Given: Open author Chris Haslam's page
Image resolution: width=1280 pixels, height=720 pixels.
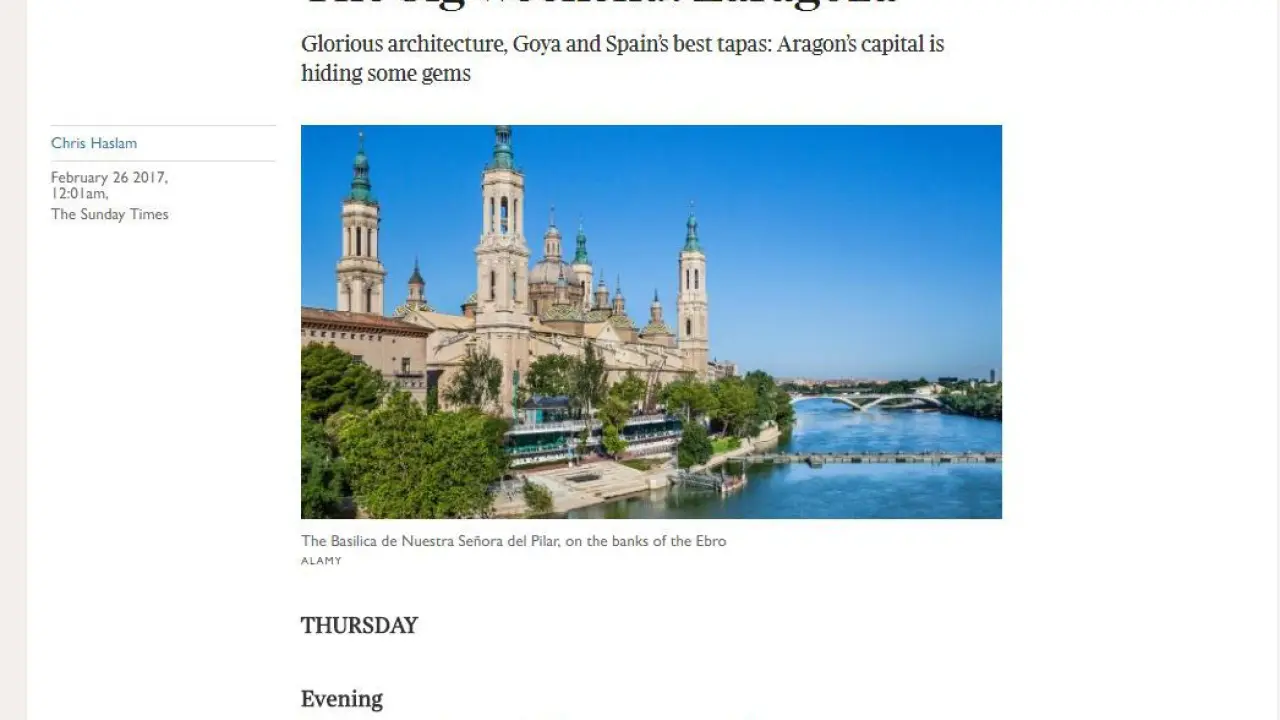Looking at the screenshot, I should (x=94, y=143).
